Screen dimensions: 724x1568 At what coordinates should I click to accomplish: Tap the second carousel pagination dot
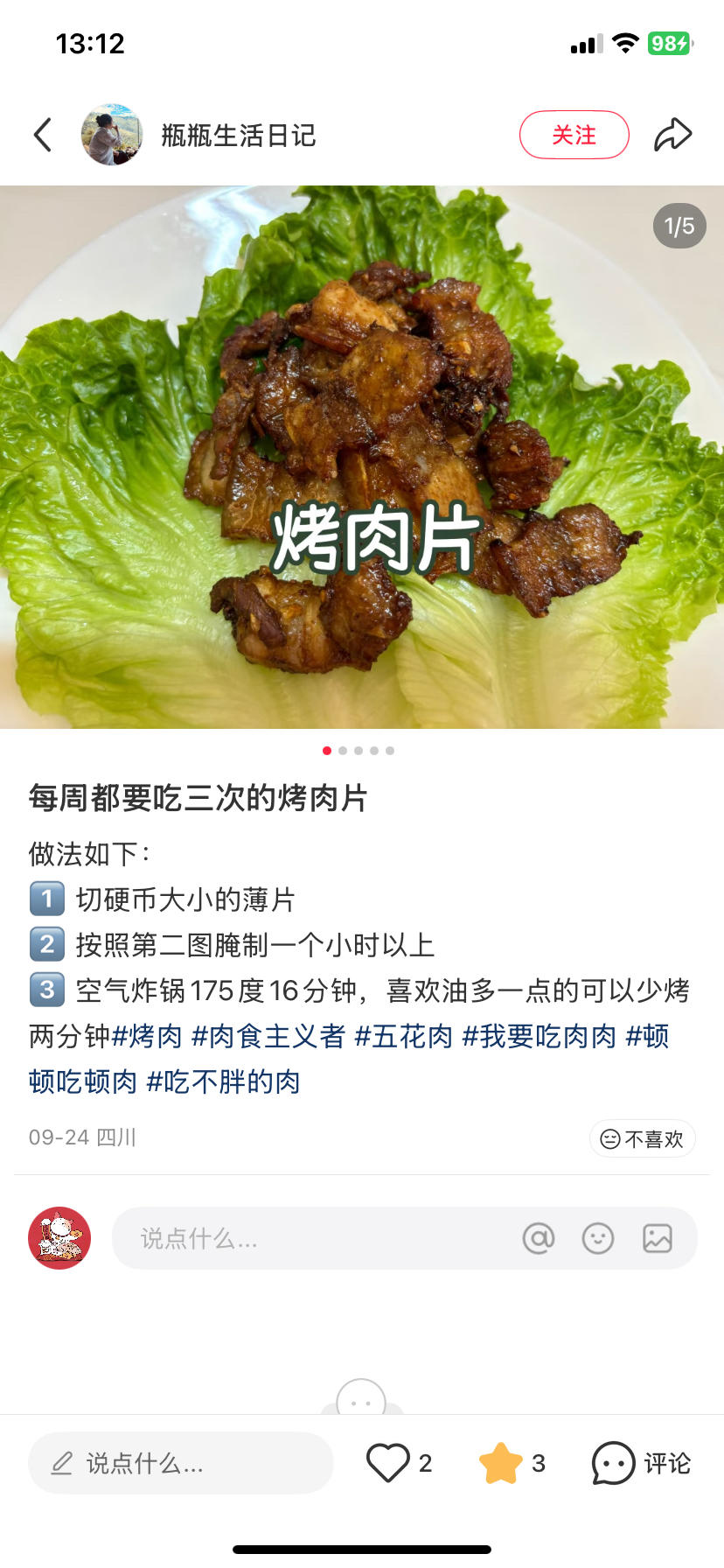point(343,750)
